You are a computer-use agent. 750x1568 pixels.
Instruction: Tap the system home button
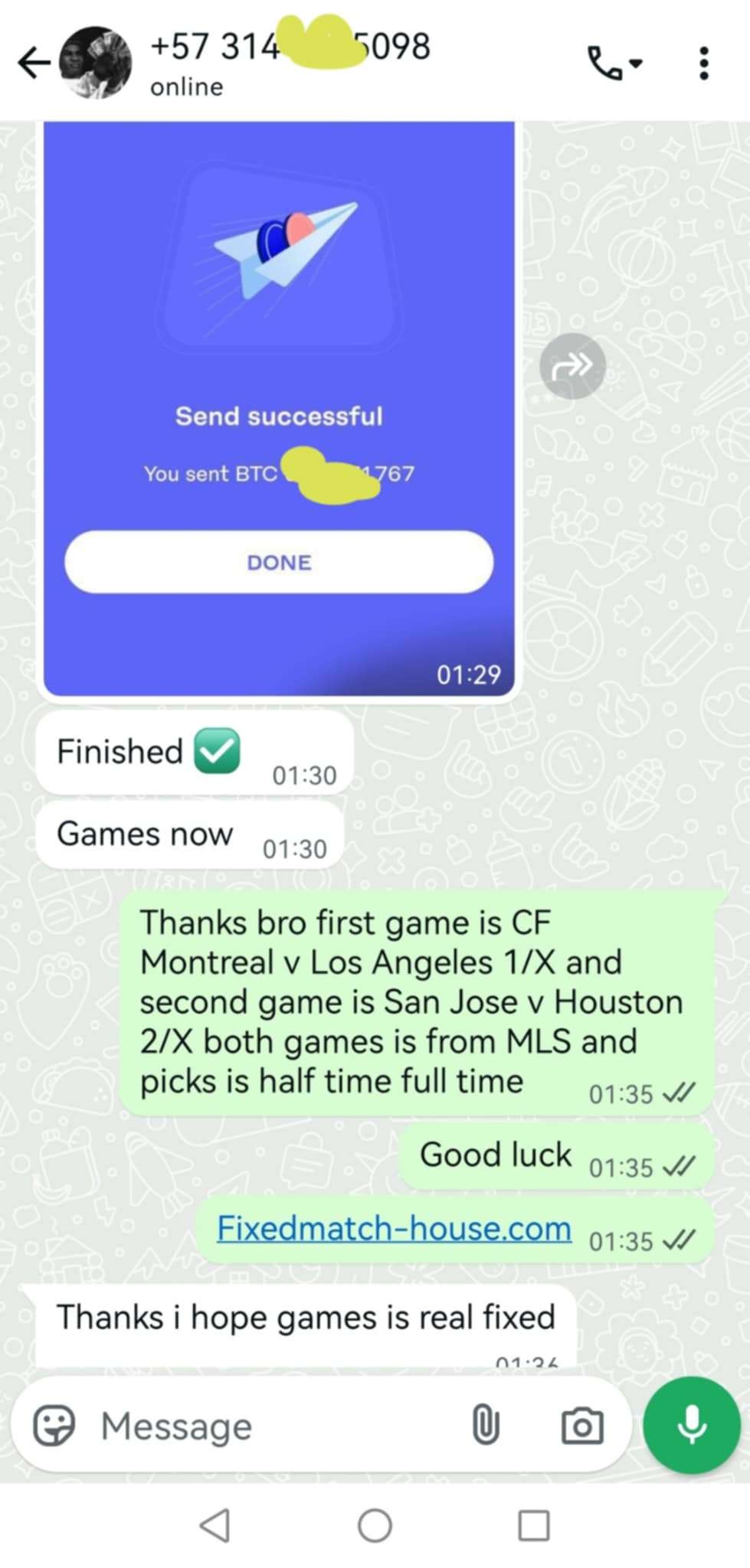click(375, 1526)
